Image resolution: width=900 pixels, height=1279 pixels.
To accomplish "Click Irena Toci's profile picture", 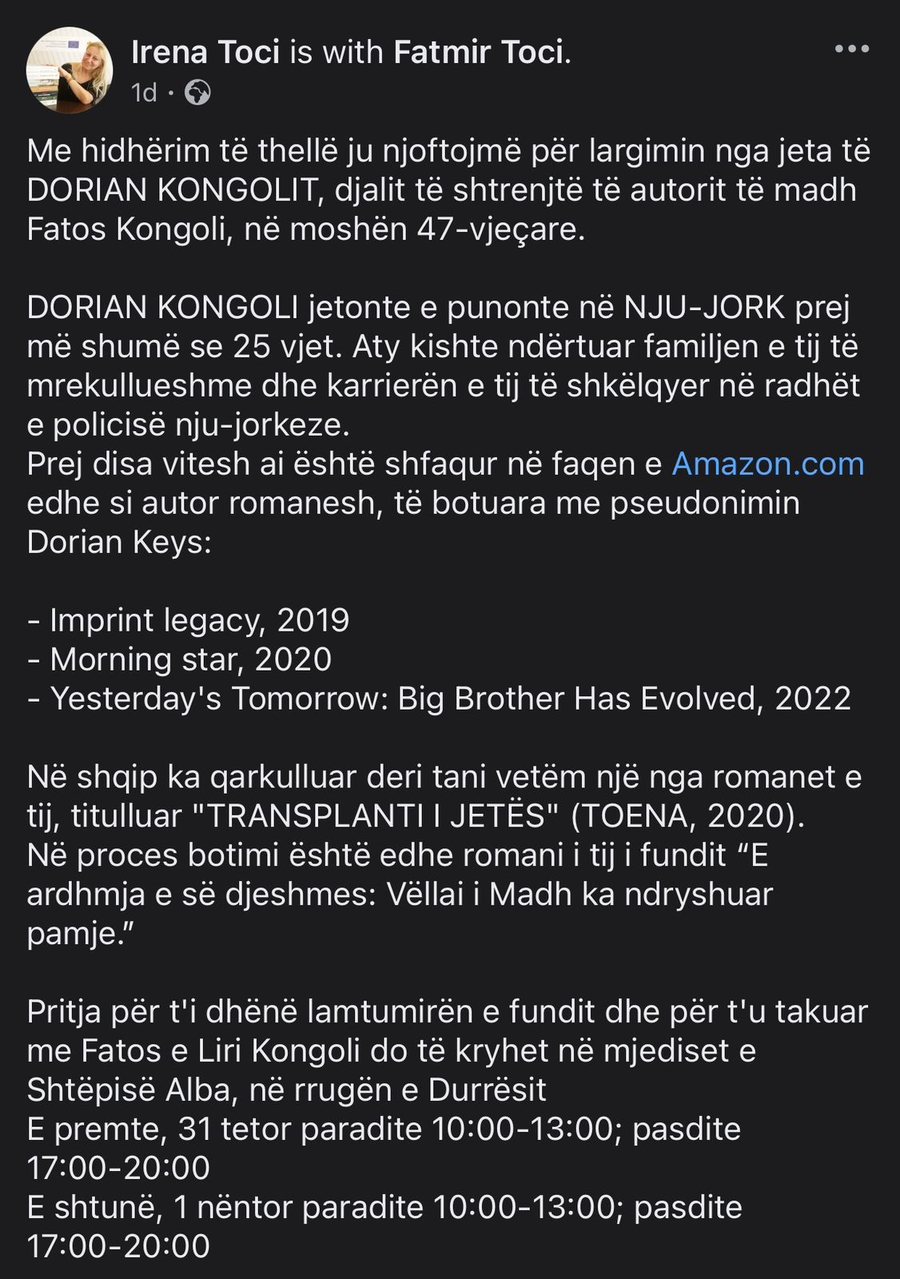I will [x=68, y=69].
